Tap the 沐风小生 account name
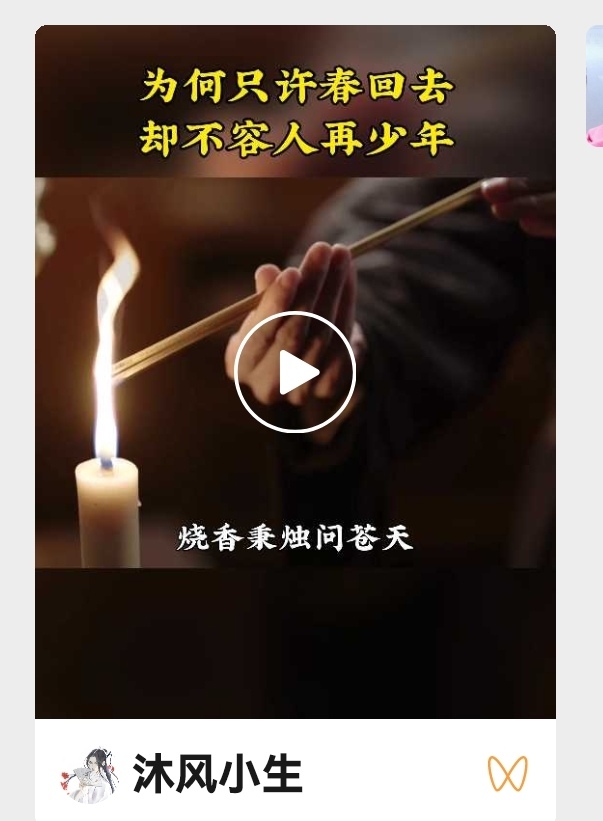 (217, 775)
